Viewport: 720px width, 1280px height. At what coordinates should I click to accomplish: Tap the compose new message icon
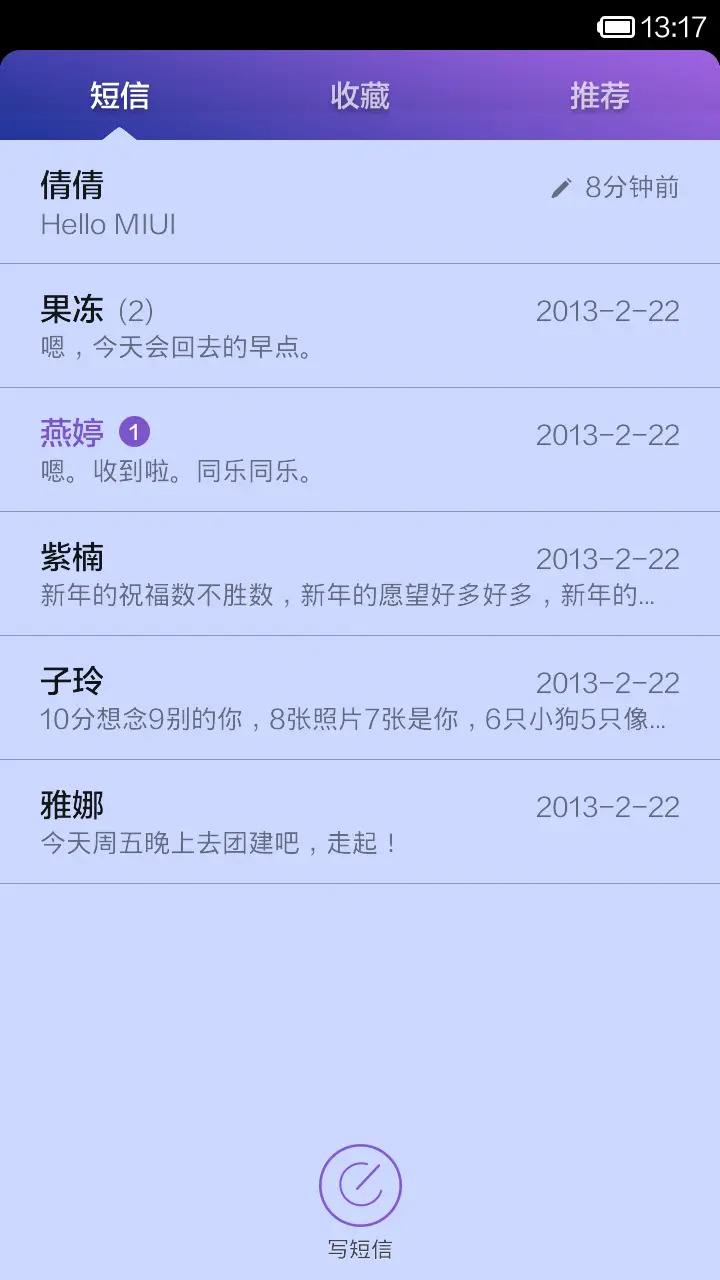360,1184
